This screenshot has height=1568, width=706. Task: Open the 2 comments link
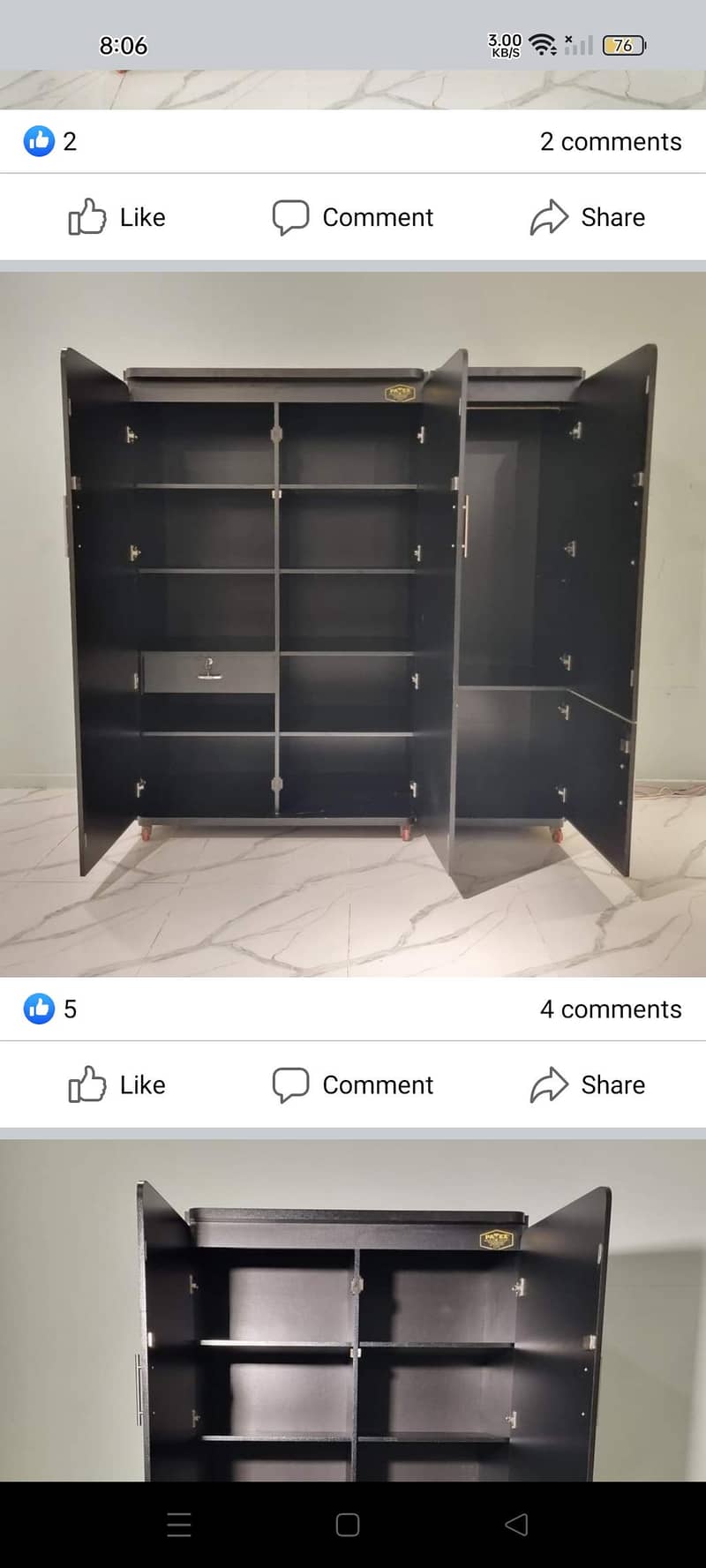[610, 141]
